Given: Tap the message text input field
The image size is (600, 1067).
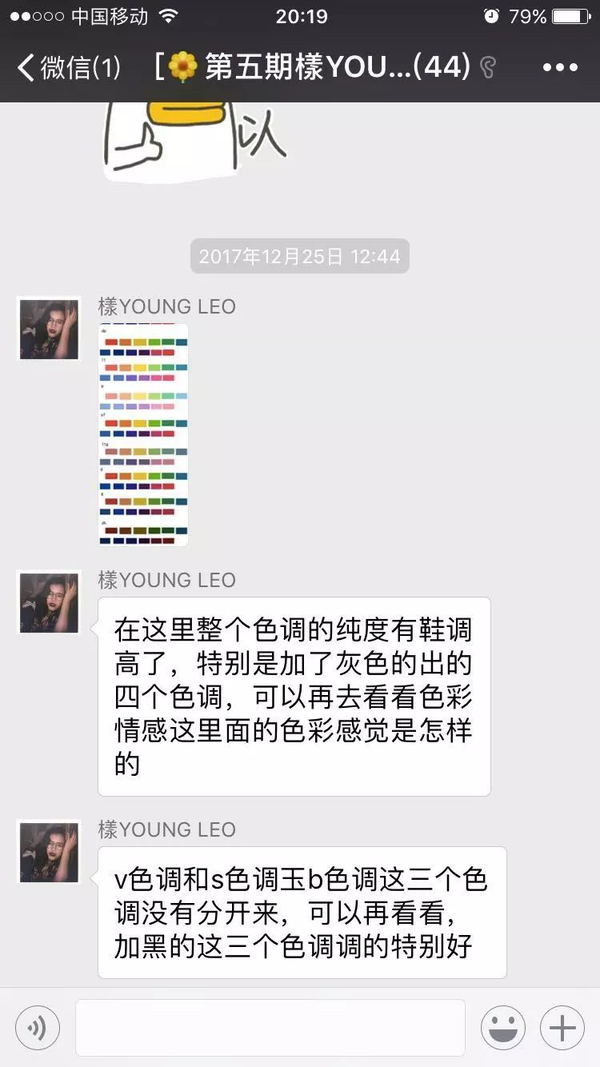Looking at the screenshot, I should pos(270,1027).
